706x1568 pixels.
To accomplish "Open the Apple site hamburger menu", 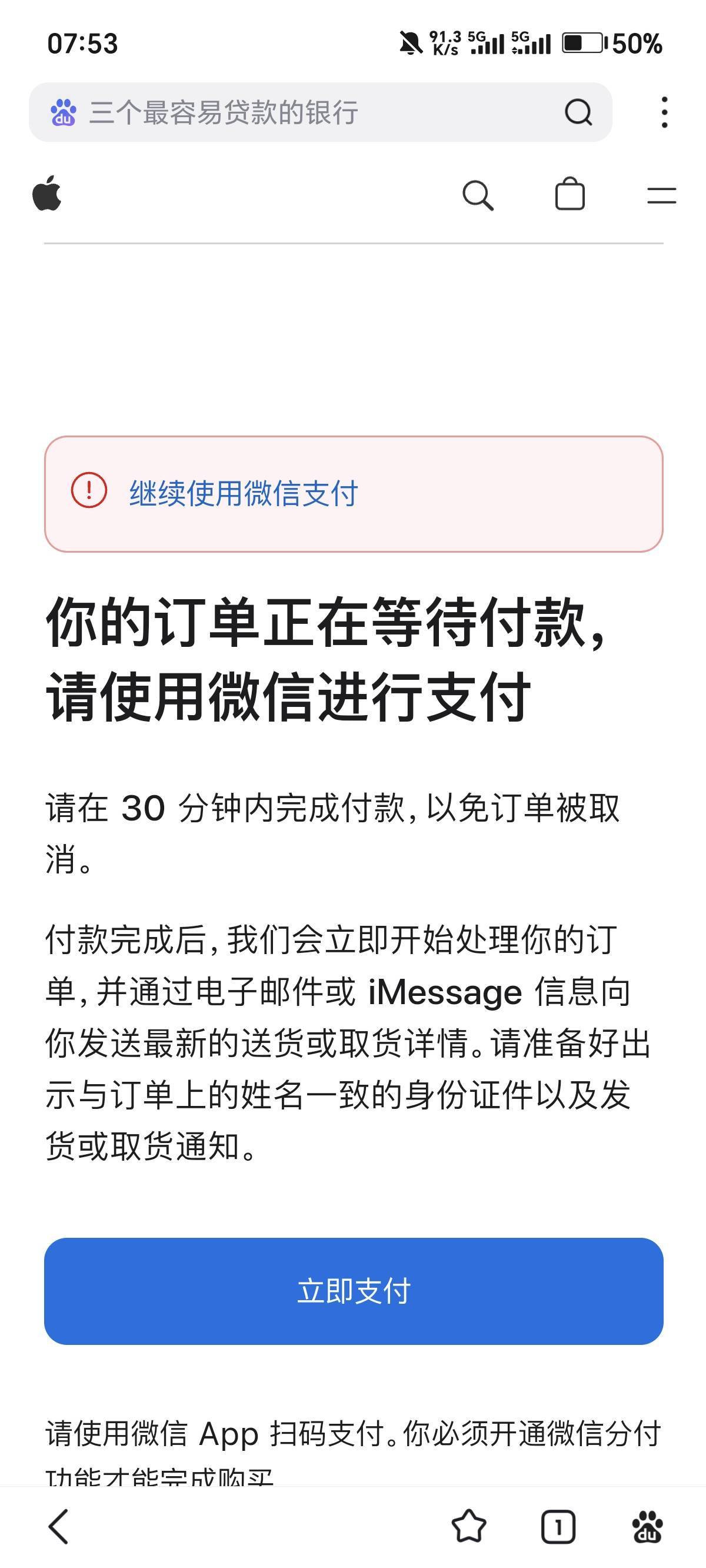I will [x=661, y=195].
